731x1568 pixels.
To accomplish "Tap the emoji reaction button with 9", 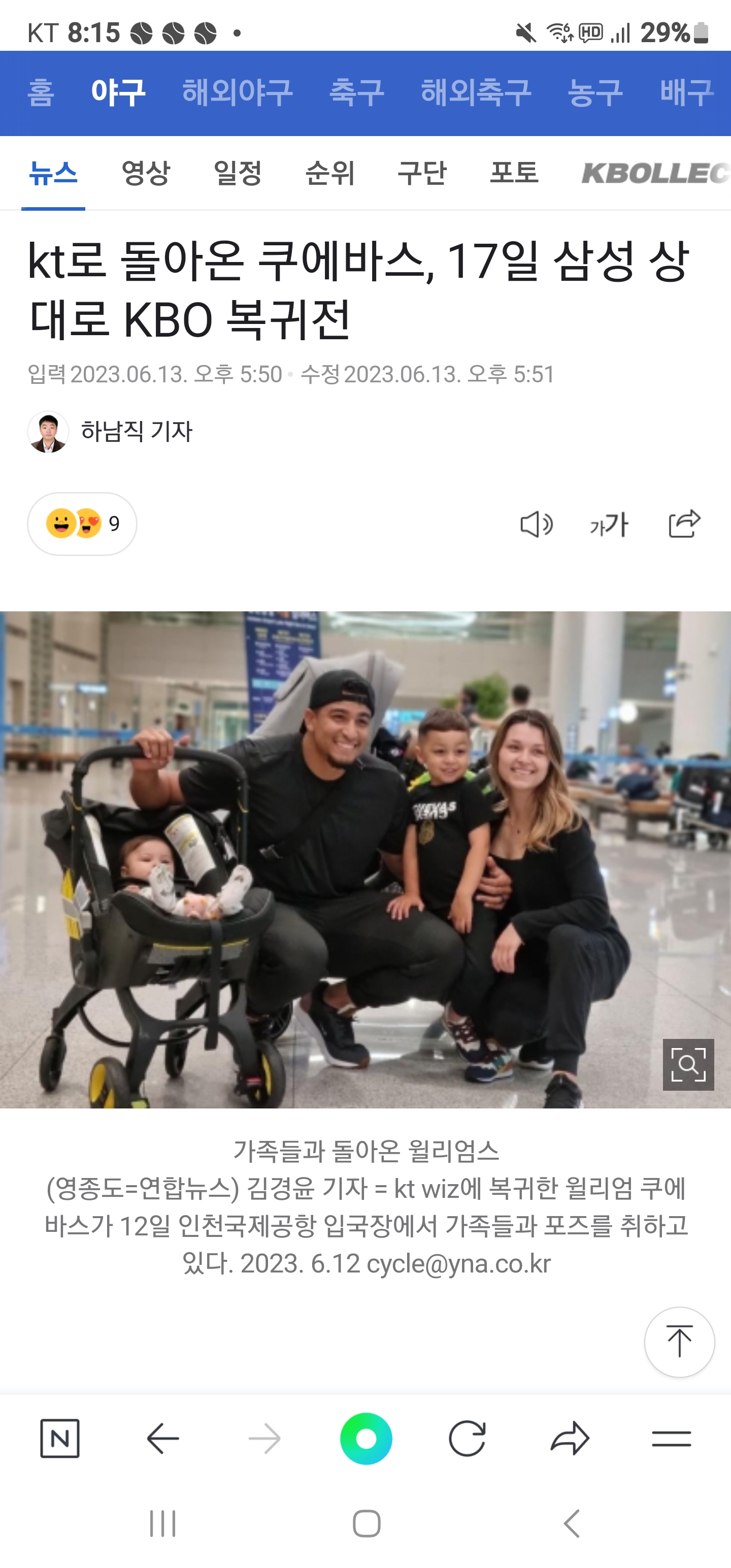I will click(x=82, y=524).
